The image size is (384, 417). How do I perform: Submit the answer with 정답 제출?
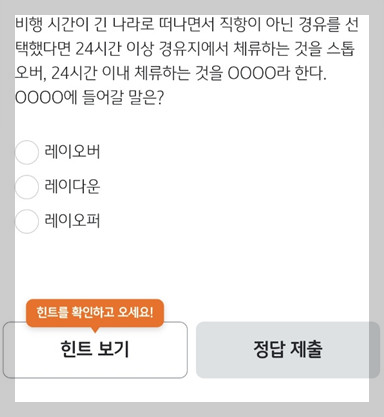pos(288,350)
